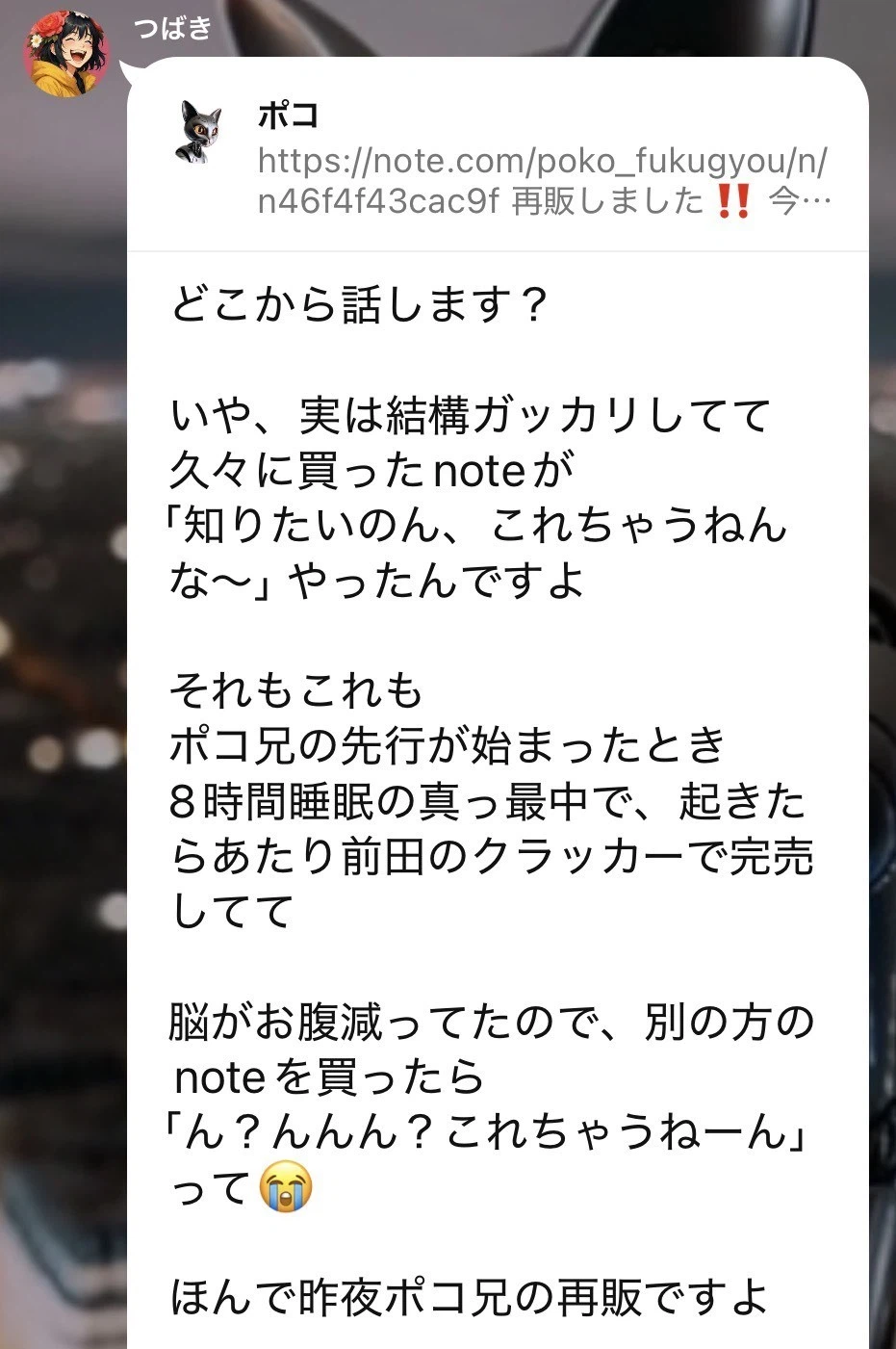896x1349 pixels.
Task: Open the quoted ポコ message with note.com link
Action: coord(500,159)
